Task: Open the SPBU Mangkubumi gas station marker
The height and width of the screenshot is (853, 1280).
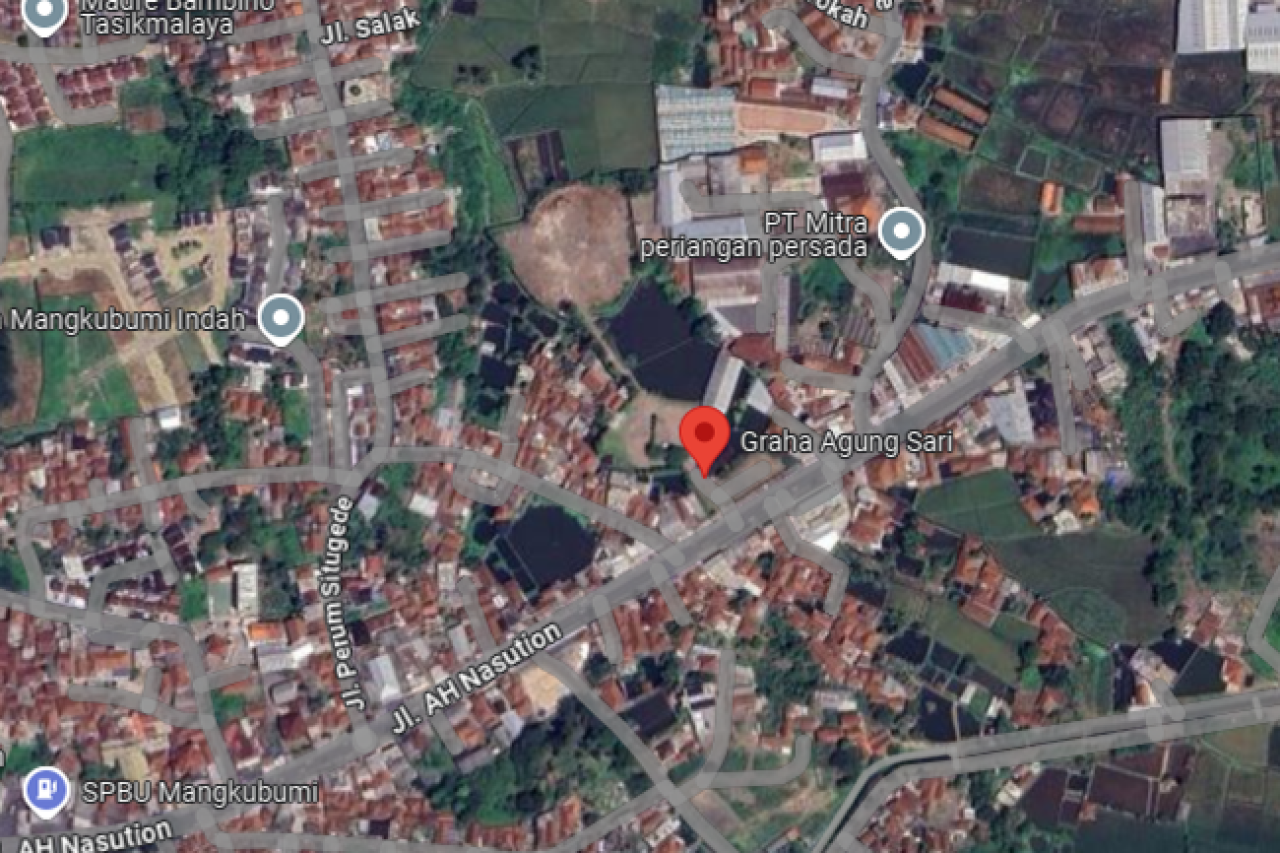Action: click(x=47, y=790)
